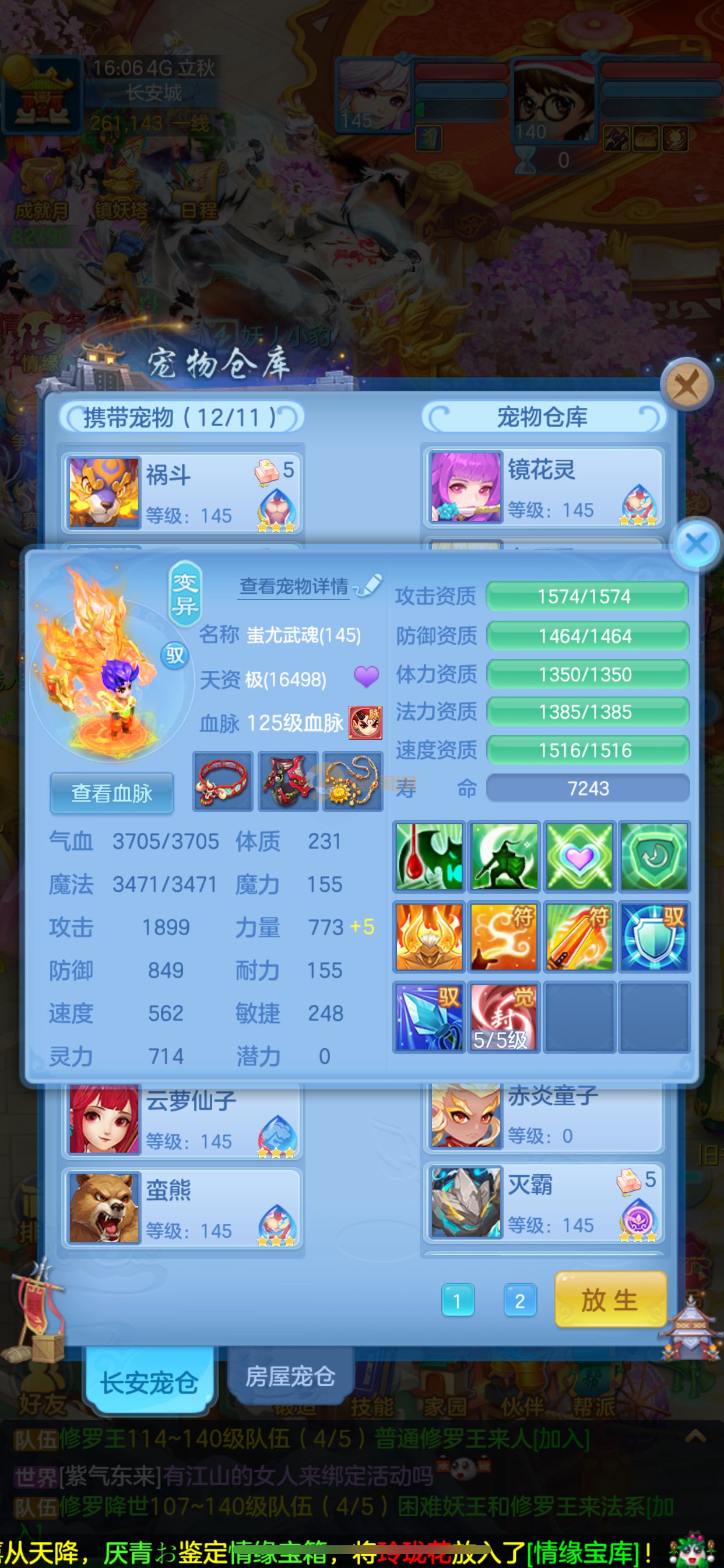Tap the 125级血脉 bloodline icon
This screenshot has height=1568, width=724.
[x=365, y=723]
